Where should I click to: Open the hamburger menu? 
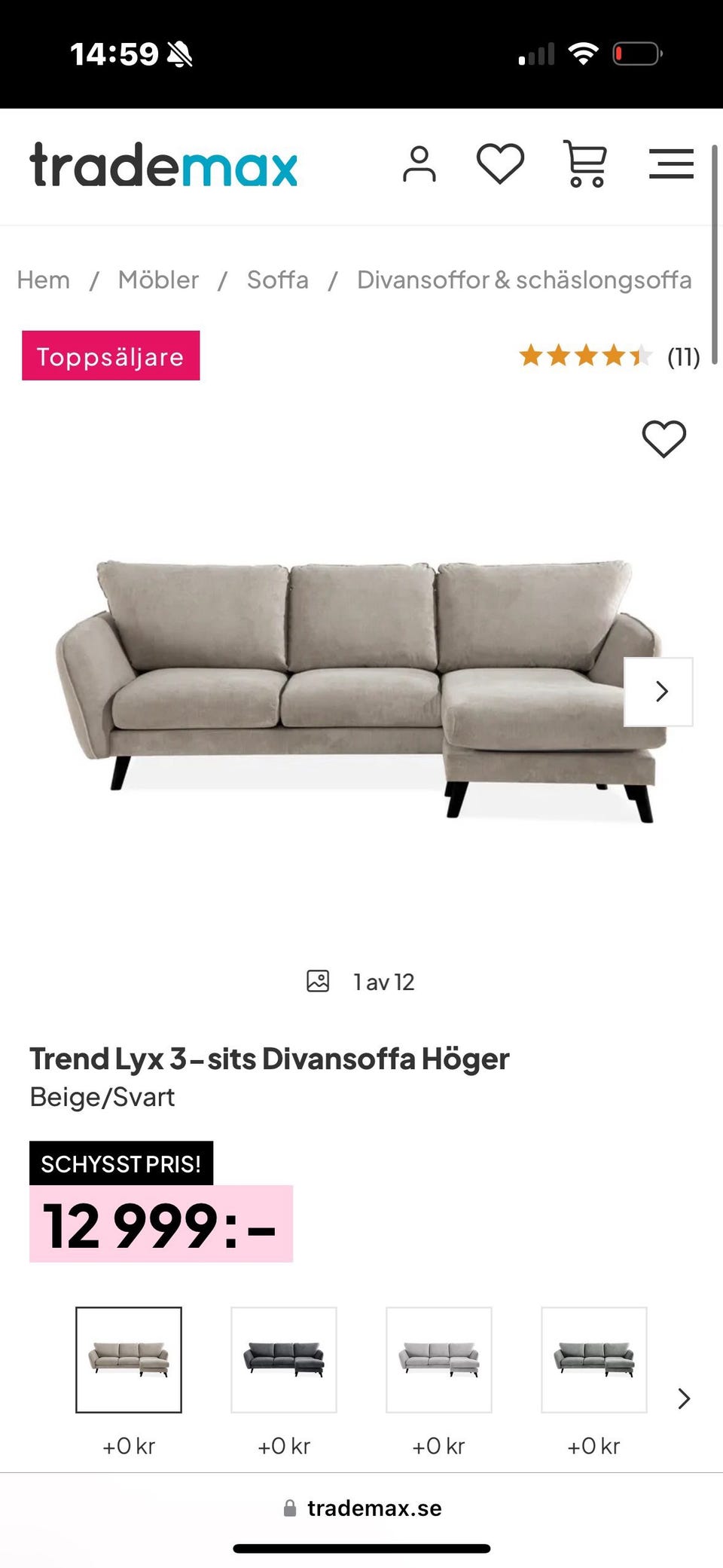[x=671, y=164]
